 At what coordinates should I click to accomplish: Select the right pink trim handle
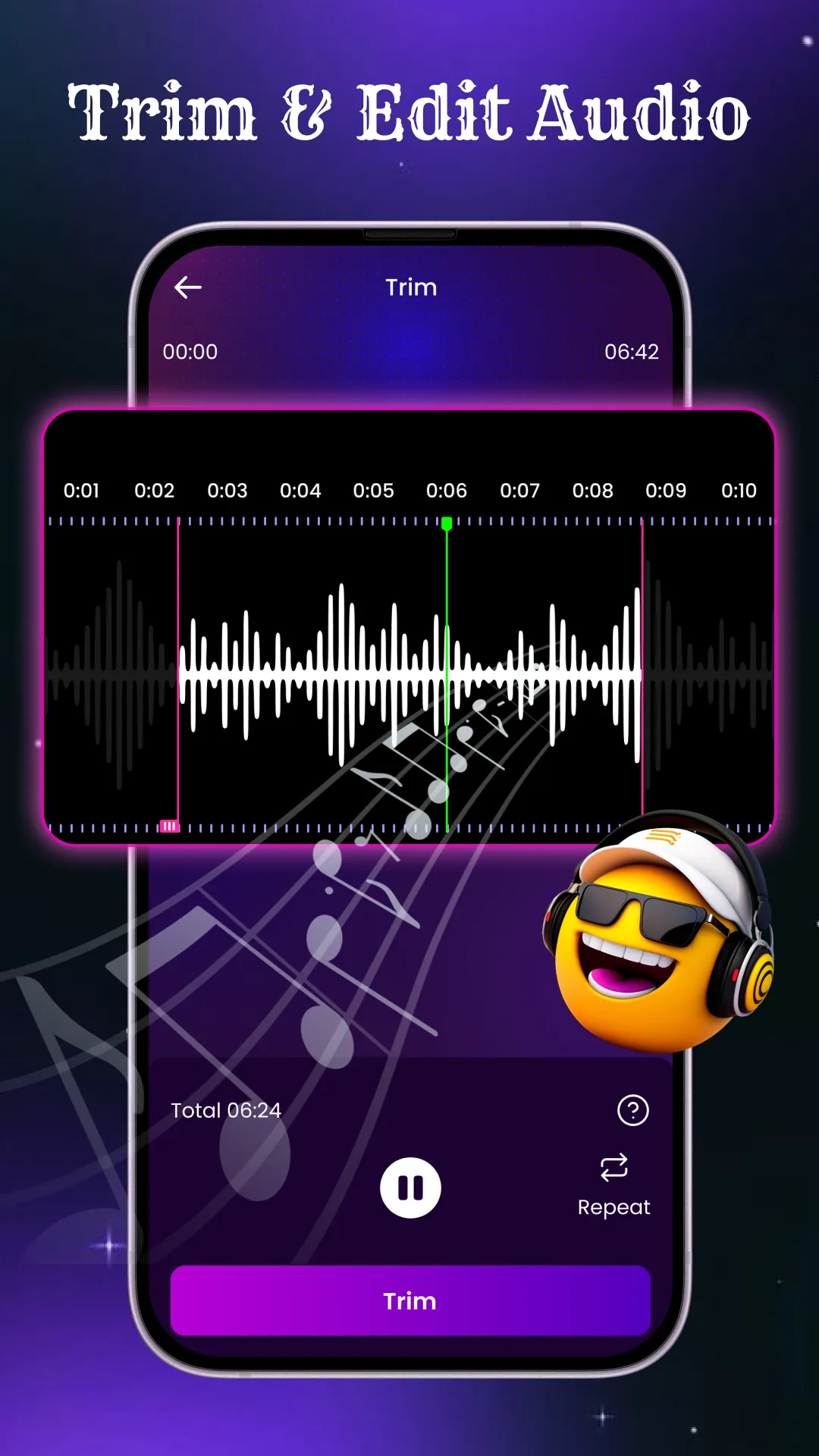coord(642,667)
